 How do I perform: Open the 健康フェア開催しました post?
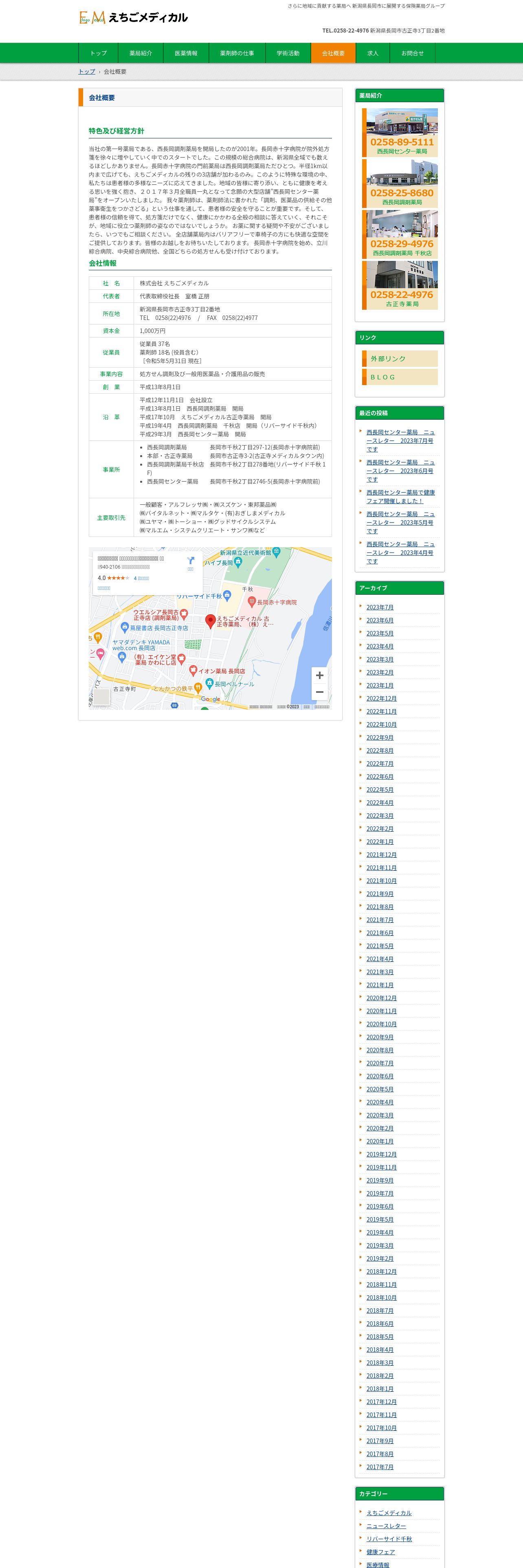pos(400,496)
